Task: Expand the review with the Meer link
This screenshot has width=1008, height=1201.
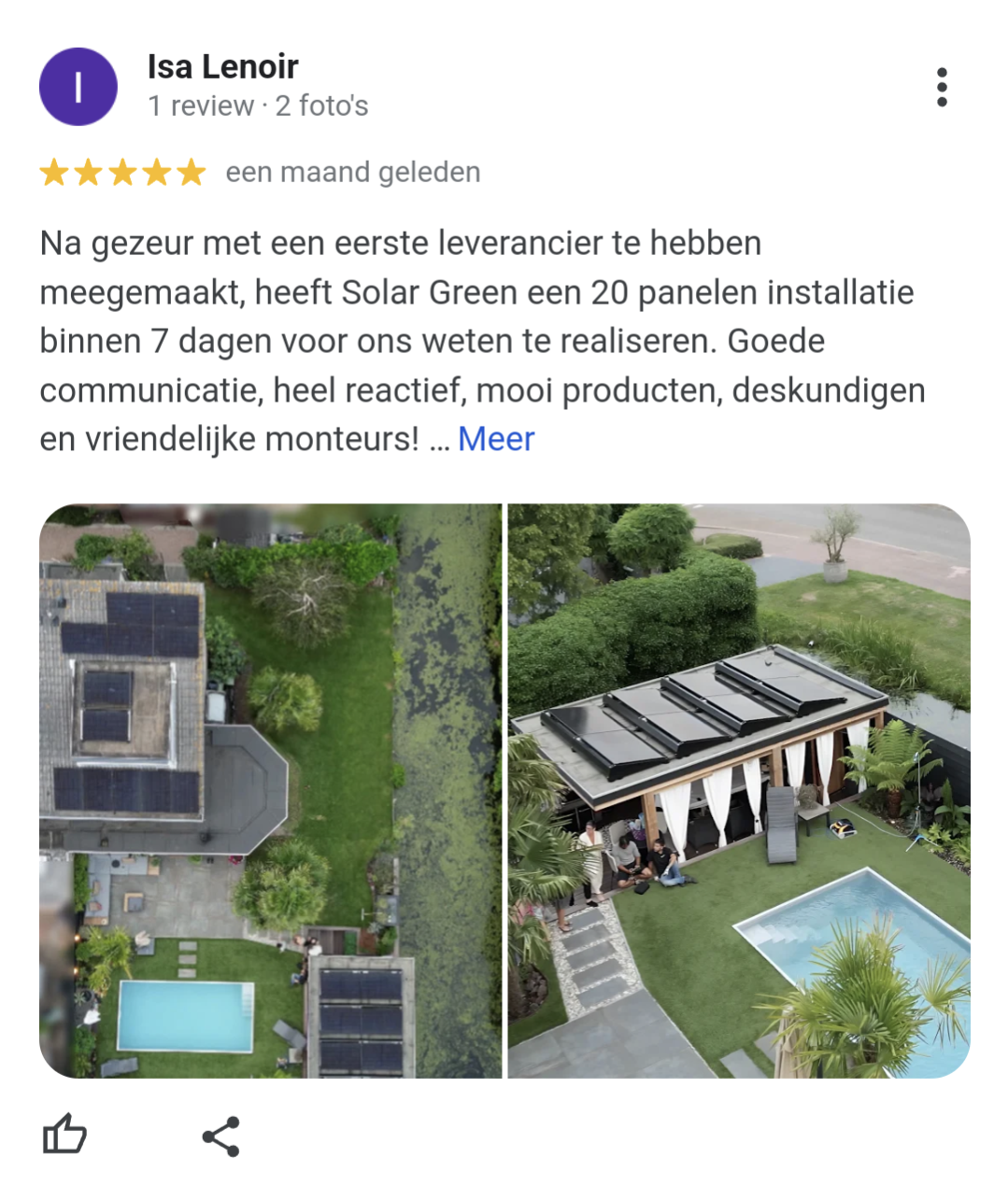Action: pyautogui.click(x=496, y=439)
